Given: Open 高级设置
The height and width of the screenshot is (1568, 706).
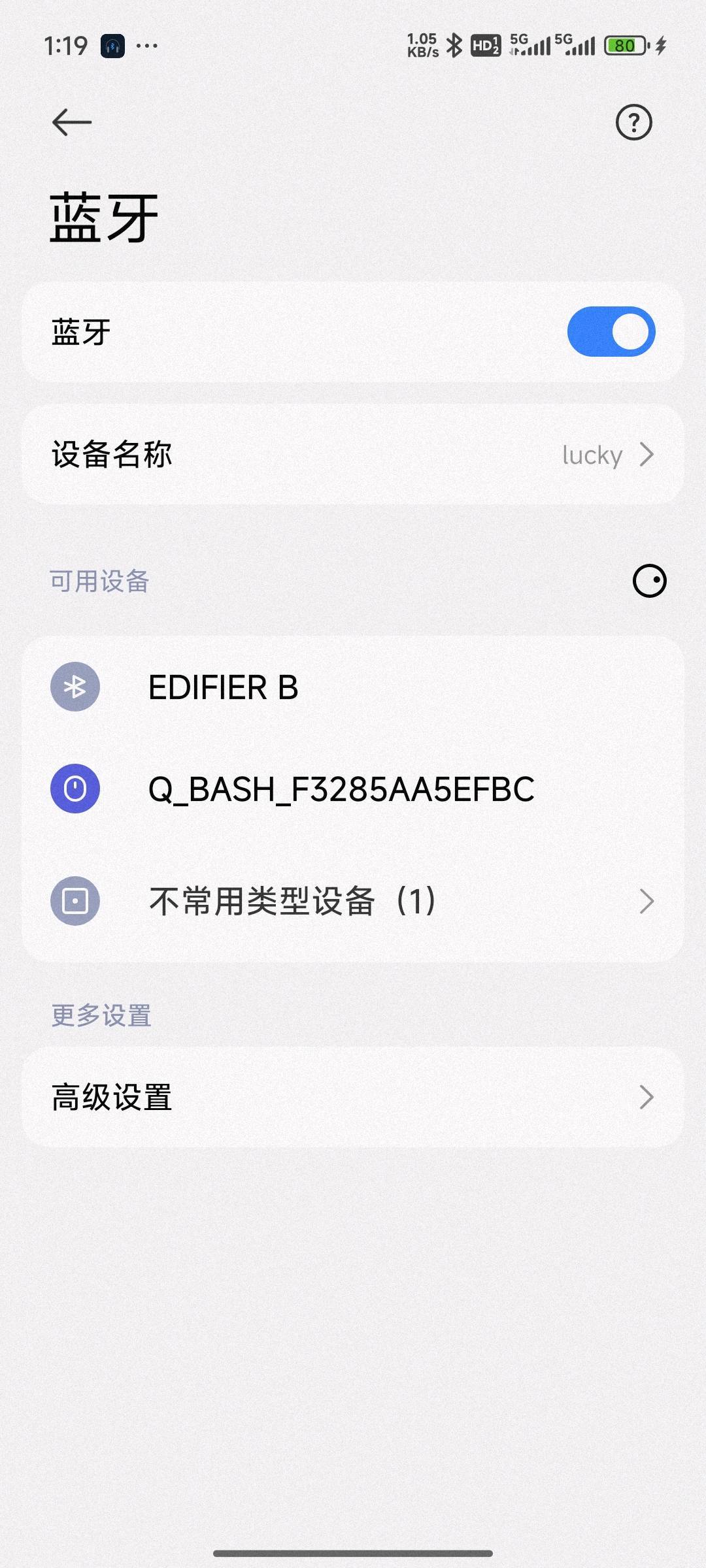Looking at the screenshot, I should click(x=353, y=1098).
